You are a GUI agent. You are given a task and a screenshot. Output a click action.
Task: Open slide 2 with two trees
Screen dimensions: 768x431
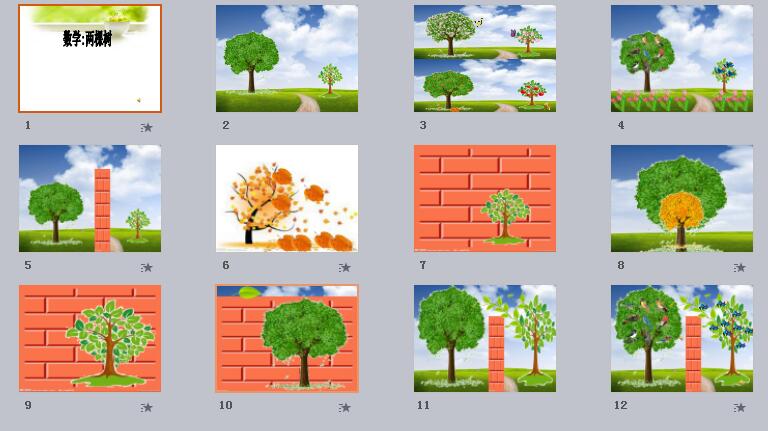click(287, 58)
